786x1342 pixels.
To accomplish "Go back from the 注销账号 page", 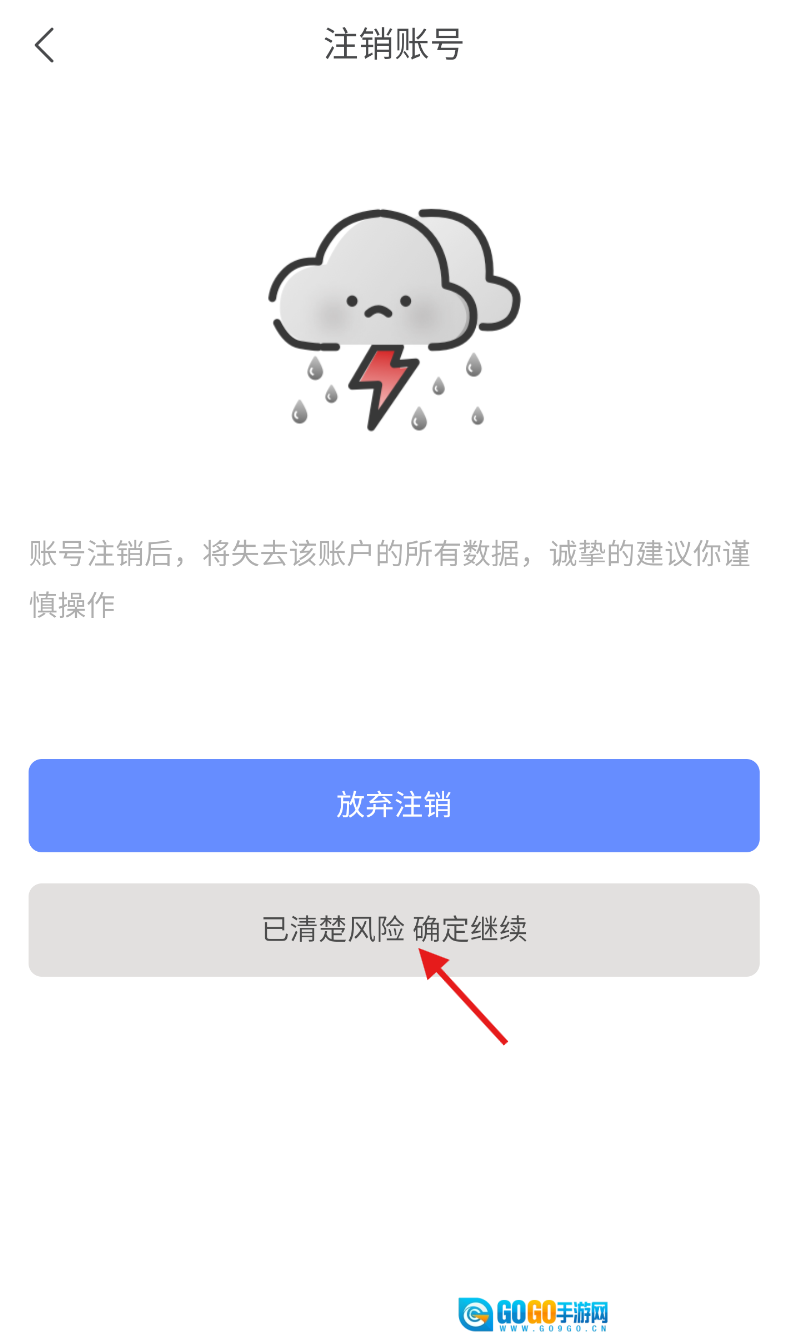I will (x=44, y=46).
